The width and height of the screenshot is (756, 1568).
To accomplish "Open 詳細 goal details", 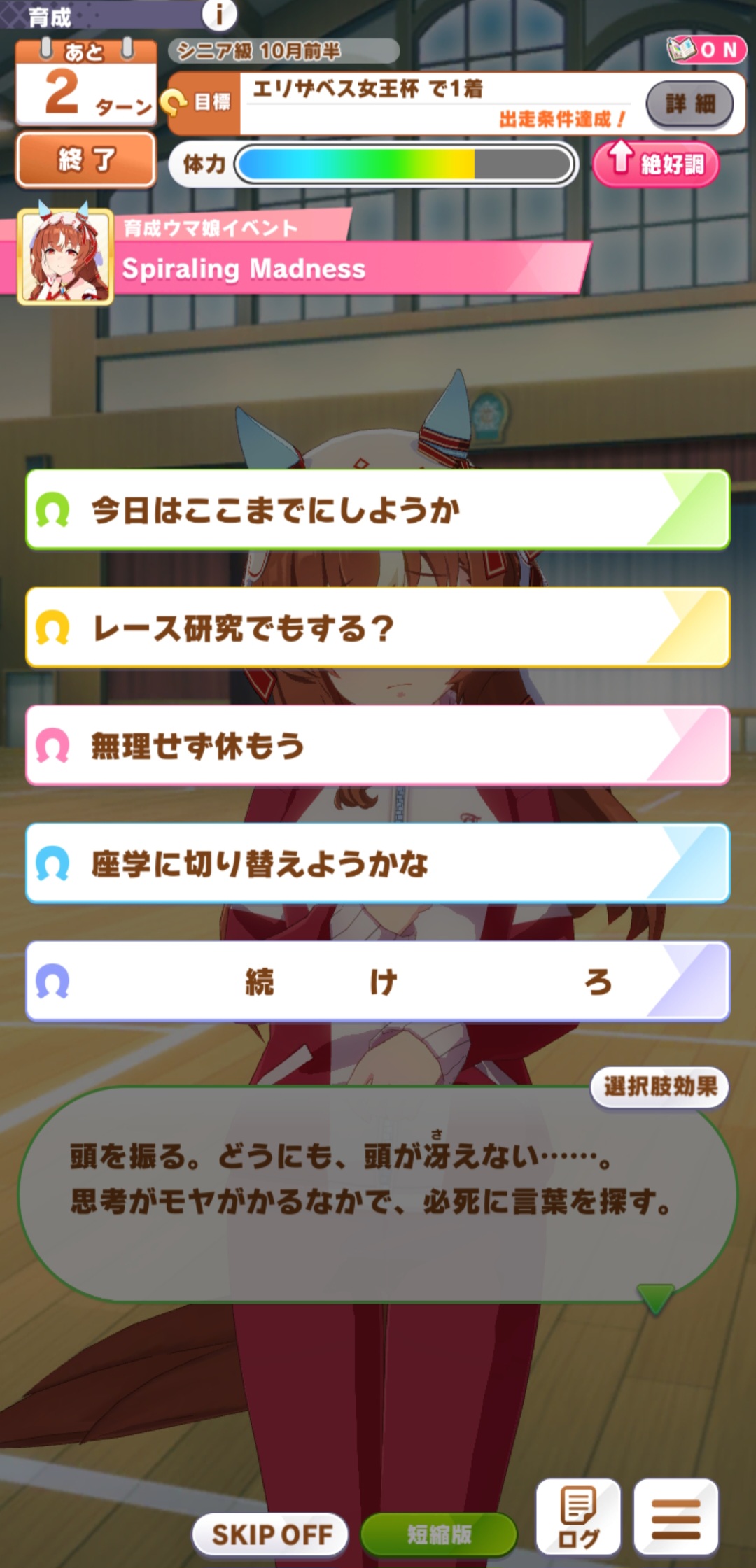I will coord(689,104).
